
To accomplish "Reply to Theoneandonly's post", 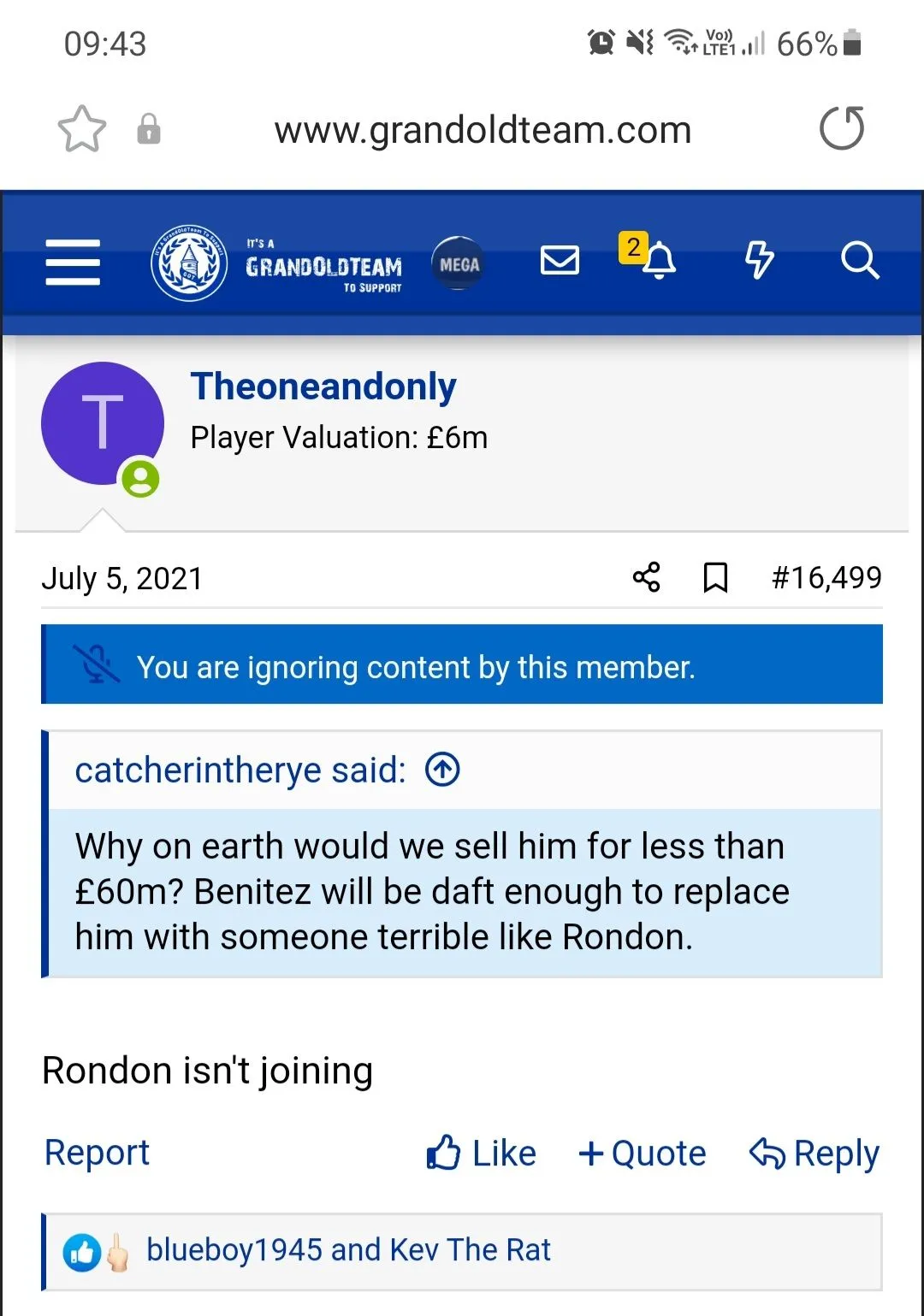I will coord(814,1154).
